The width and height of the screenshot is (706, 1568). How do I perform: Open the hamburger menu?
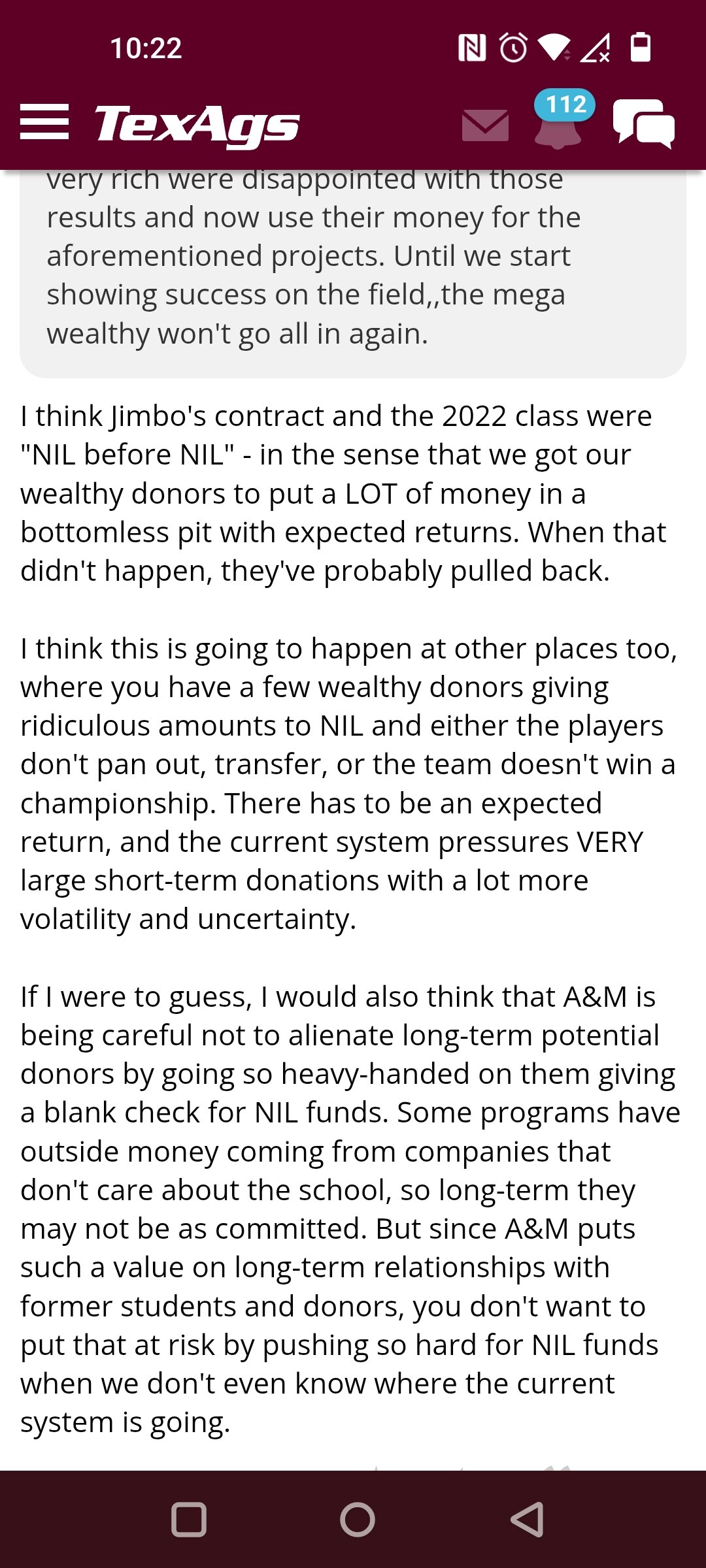pyautogui.click(x=44, y=122)
